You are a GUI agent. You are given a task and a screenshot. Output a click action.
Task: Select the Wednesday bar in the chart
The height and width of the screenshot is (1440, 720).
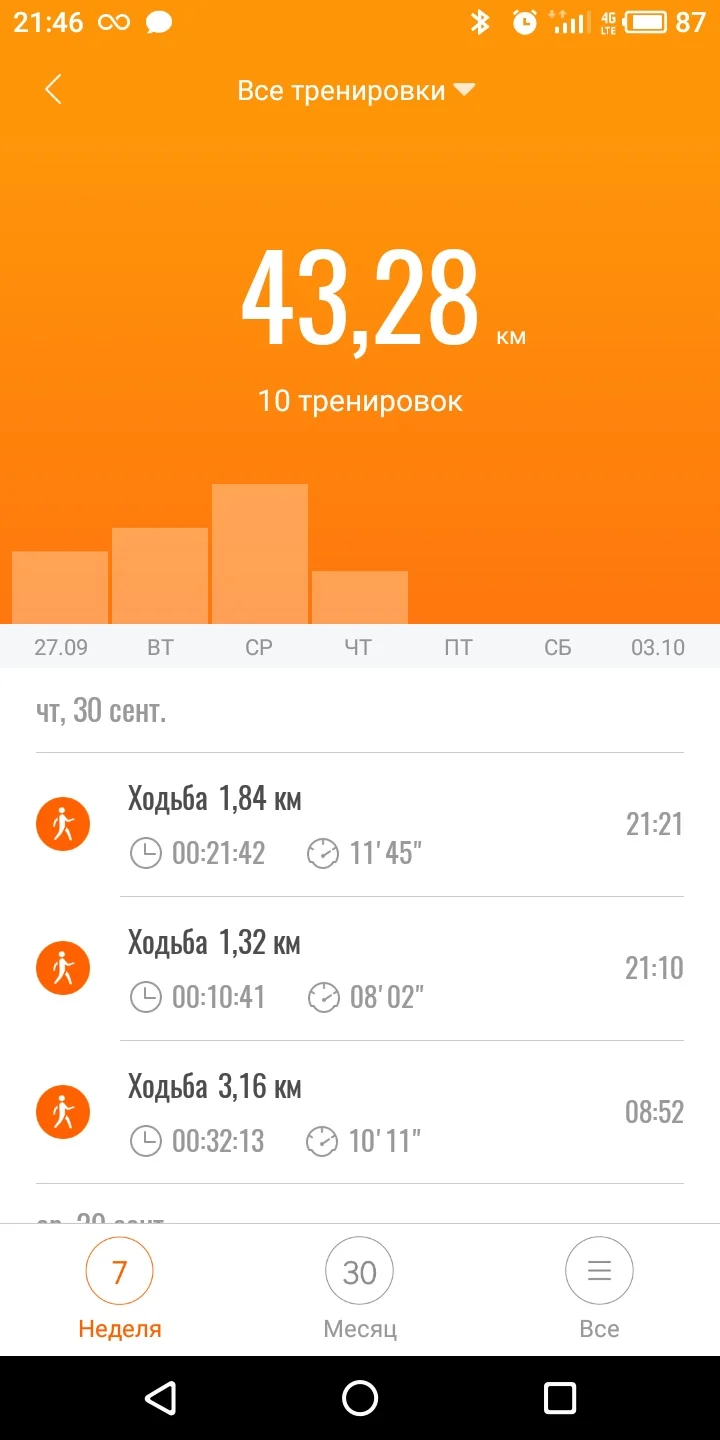[x=260, y=554]
